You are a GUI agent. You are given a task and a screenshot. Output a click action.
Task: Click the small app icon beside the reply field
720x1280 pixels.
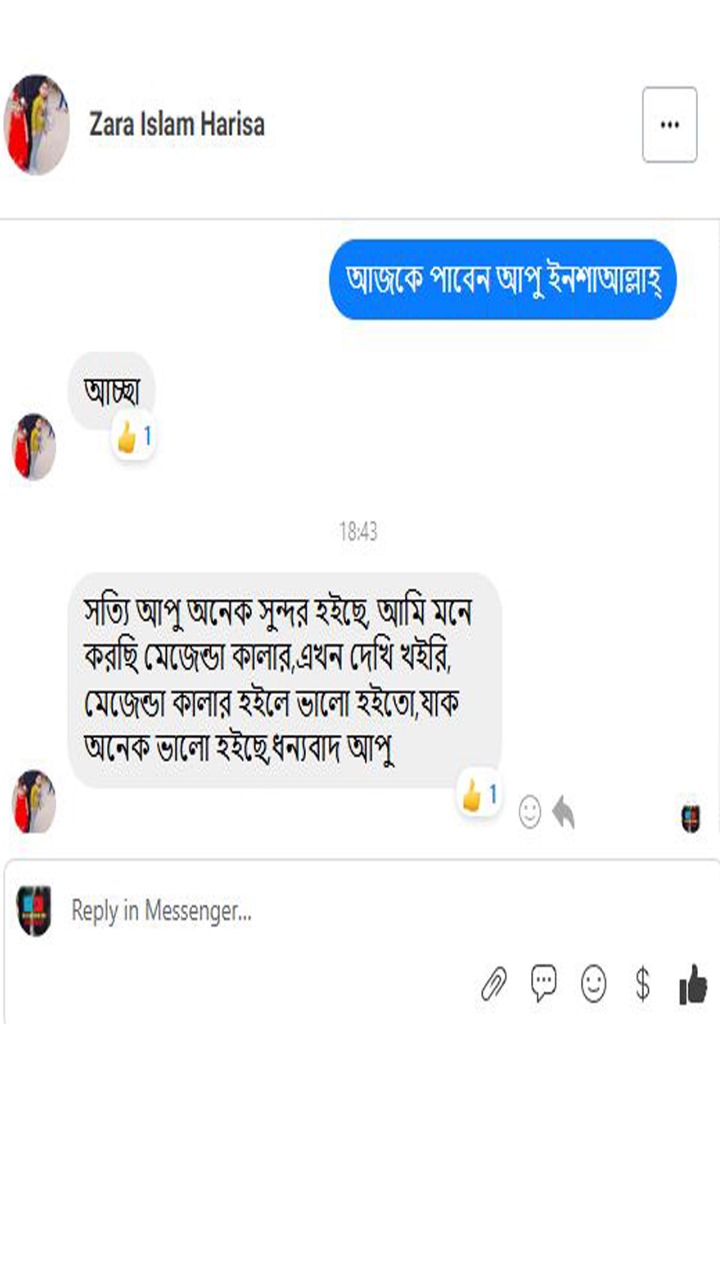(33, 908)
